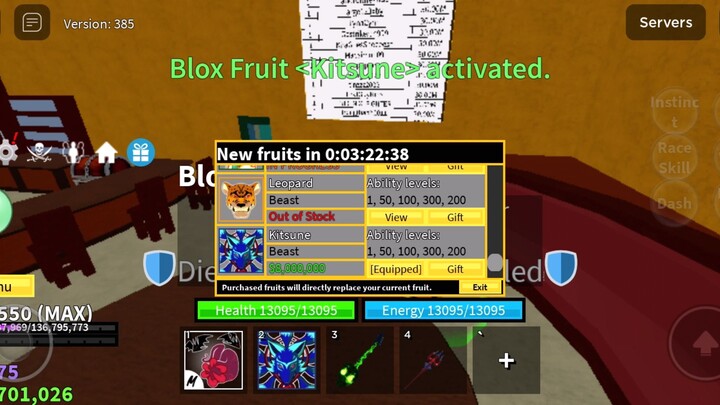Tap the Dash button

point(674,203)
